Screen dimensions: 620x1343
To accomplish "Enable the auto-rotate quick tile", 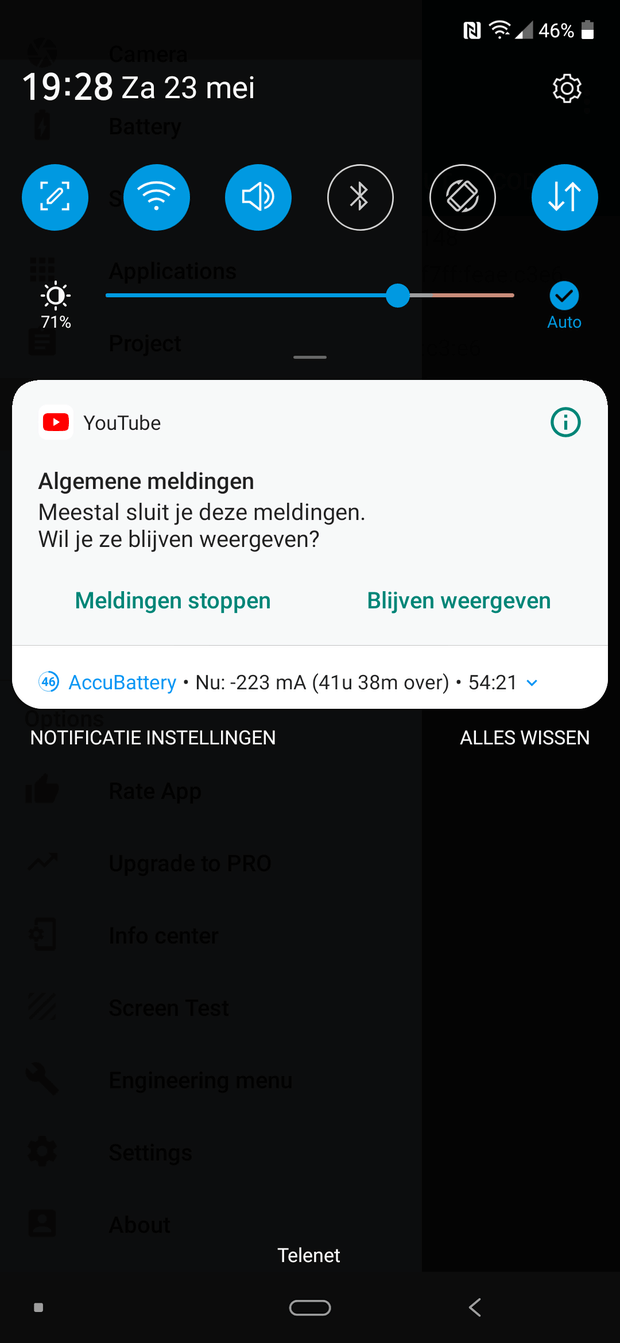I will [462, 197].
